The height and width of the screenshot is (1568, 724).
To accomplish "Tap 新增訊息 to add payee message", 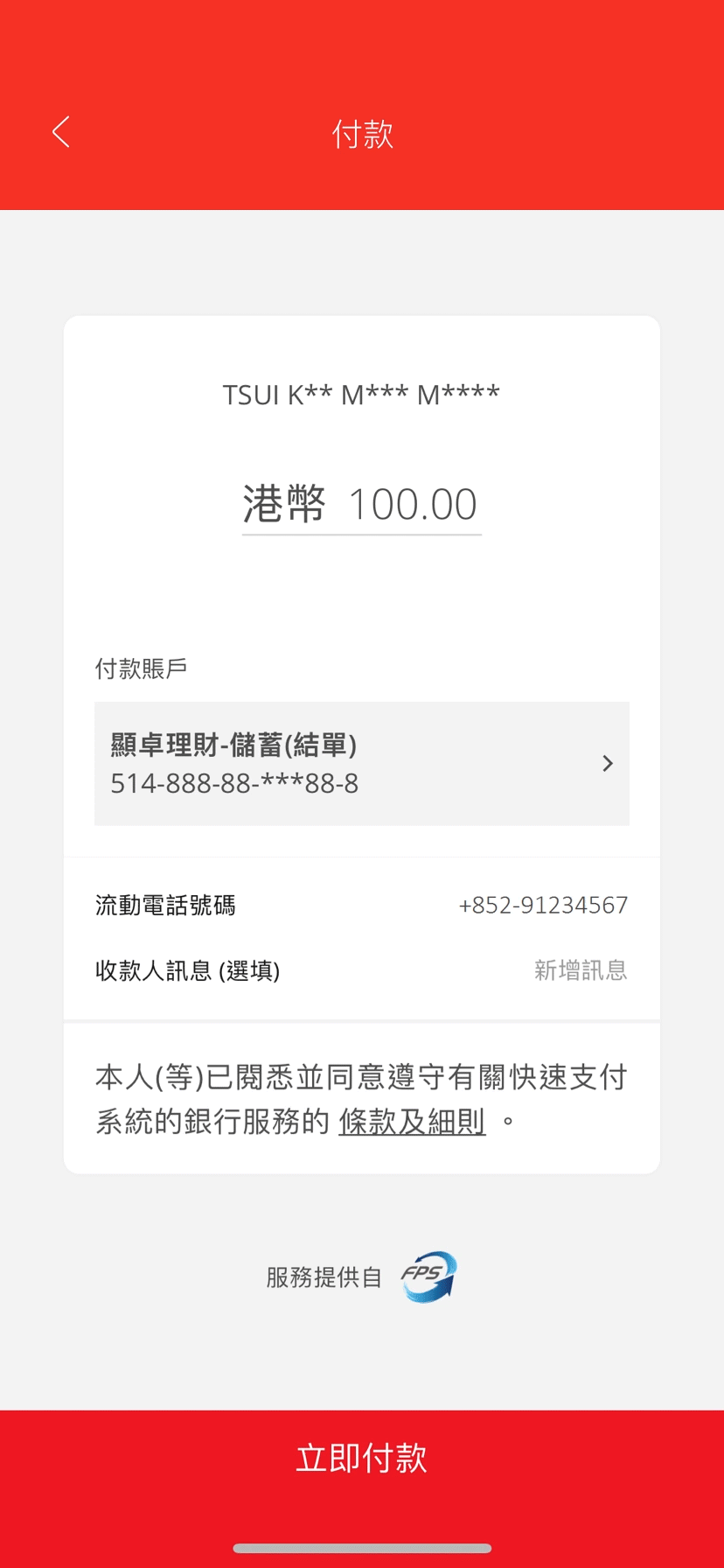I will [x=581, y=969].
